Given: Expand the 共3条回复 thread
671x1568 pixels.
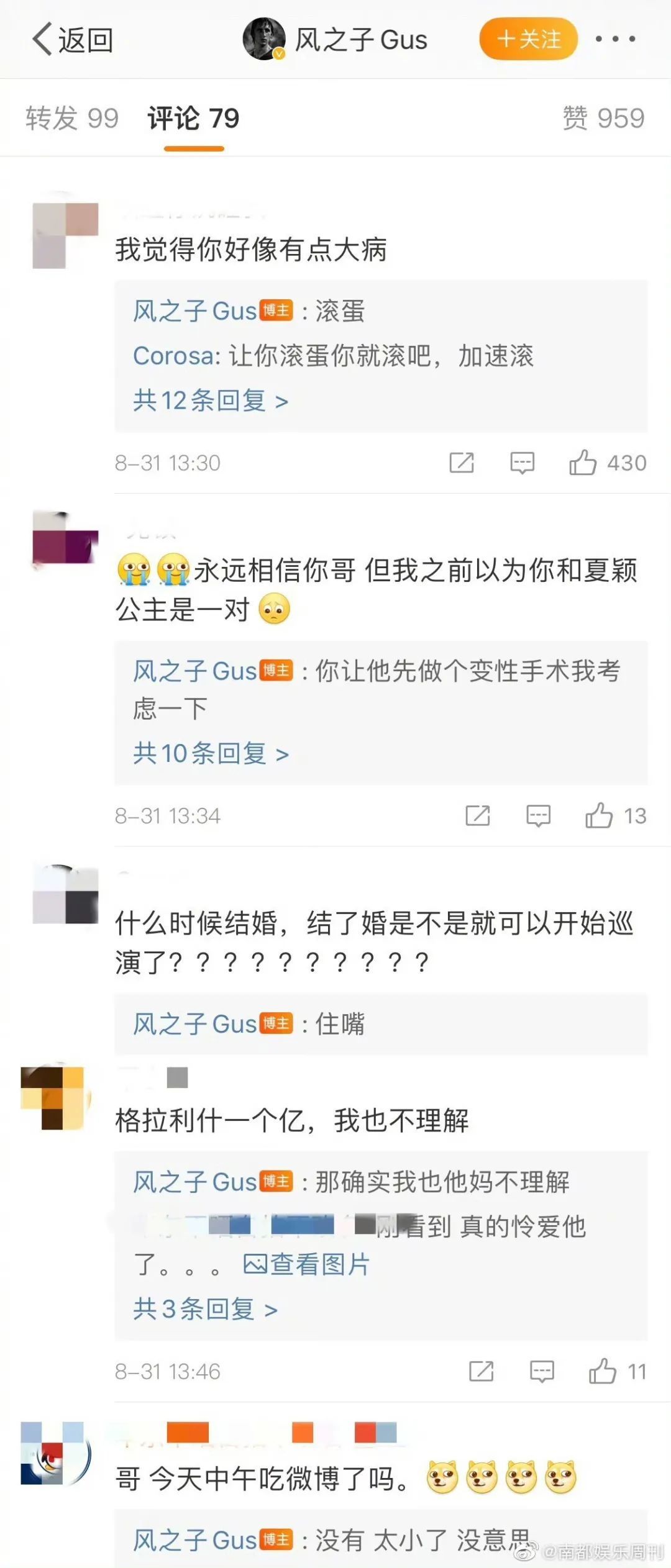Looking at the screenshot, I should (x=205, y=1309).
